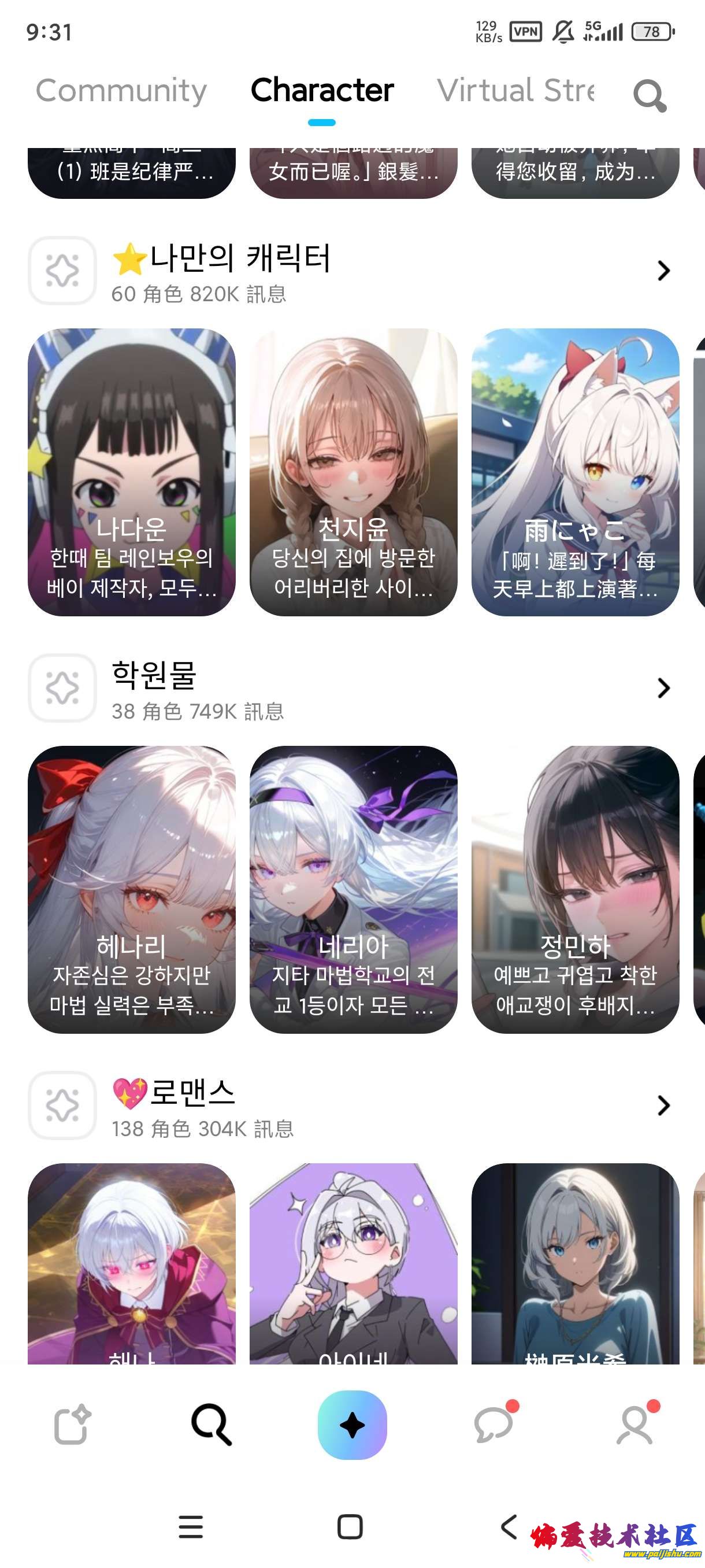705x1568 pixels.
Task: Open the 네리아 character card
Action: pyautogui.click(x=353, y=889)
